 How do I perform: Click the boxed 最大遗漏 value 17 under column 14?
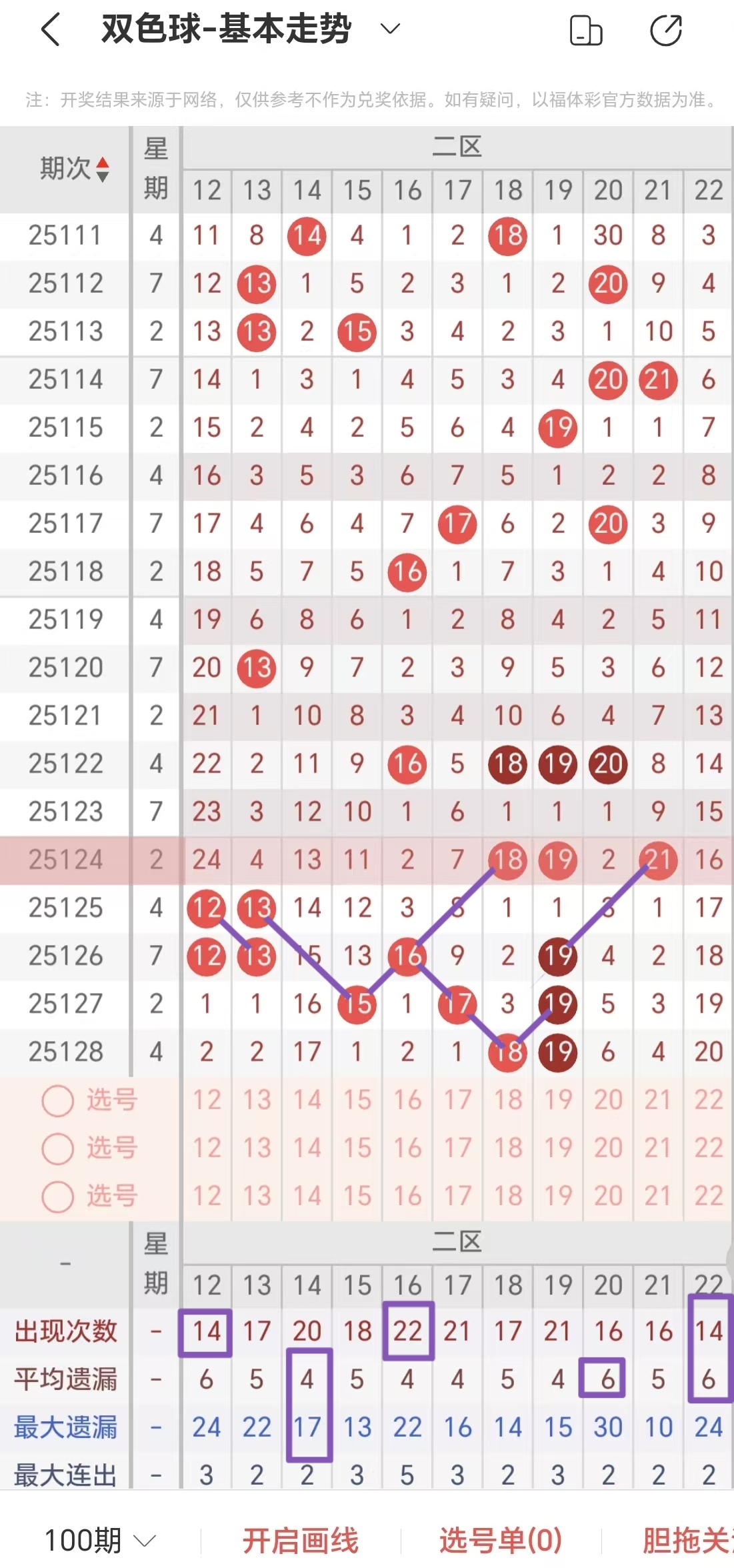coord(307,1429)
